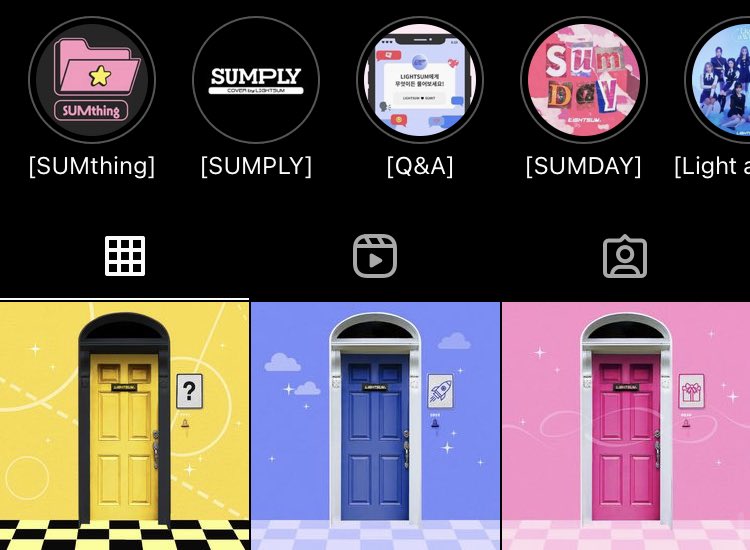Tap the SUMDAY highlight circle
Viewport: 750px width, 550px height.
(x=584, y=80)
